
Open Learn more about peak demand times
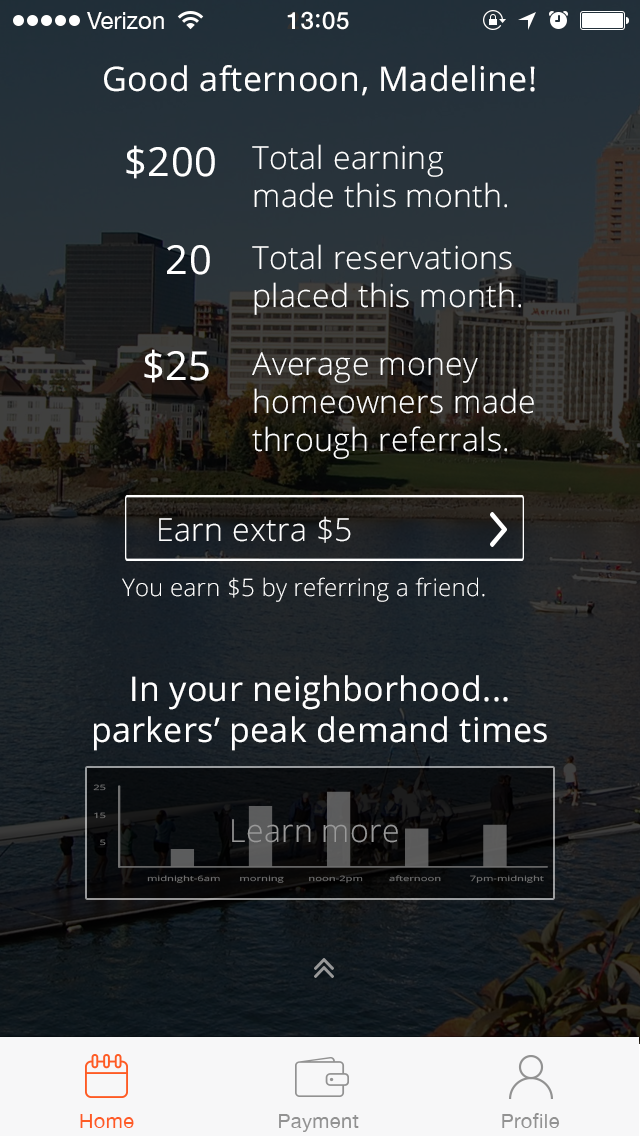pyautogui.click(x=320, y=832)
